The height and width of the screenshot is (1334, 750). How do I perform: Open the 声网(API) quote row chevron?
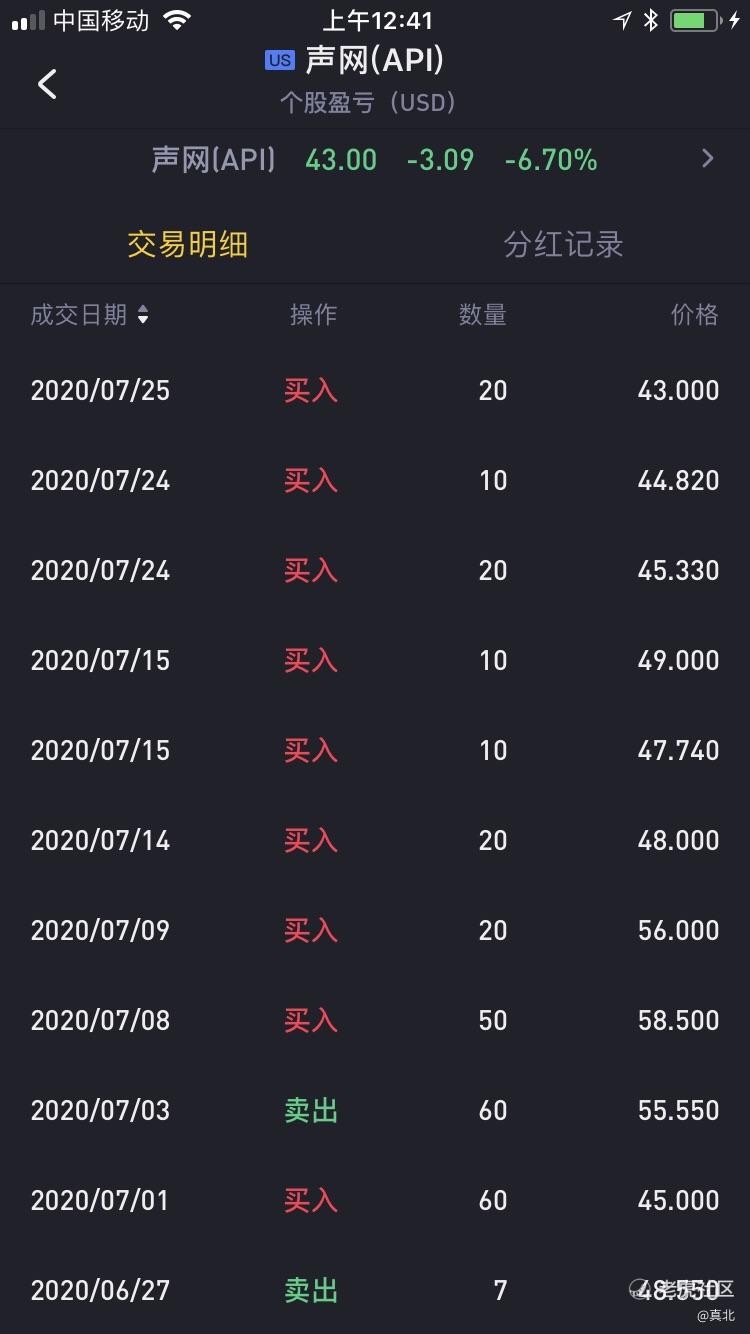pyautogui.click(x=708, y=158)
